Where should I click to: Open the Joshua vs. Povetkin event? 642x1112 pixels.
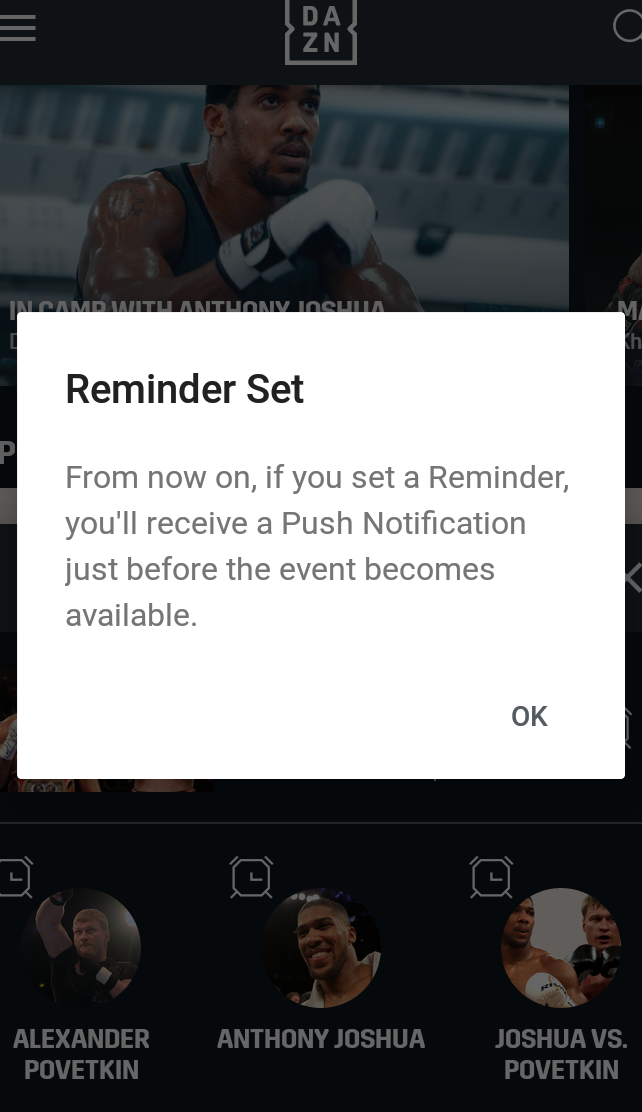(x=560, y=947)
